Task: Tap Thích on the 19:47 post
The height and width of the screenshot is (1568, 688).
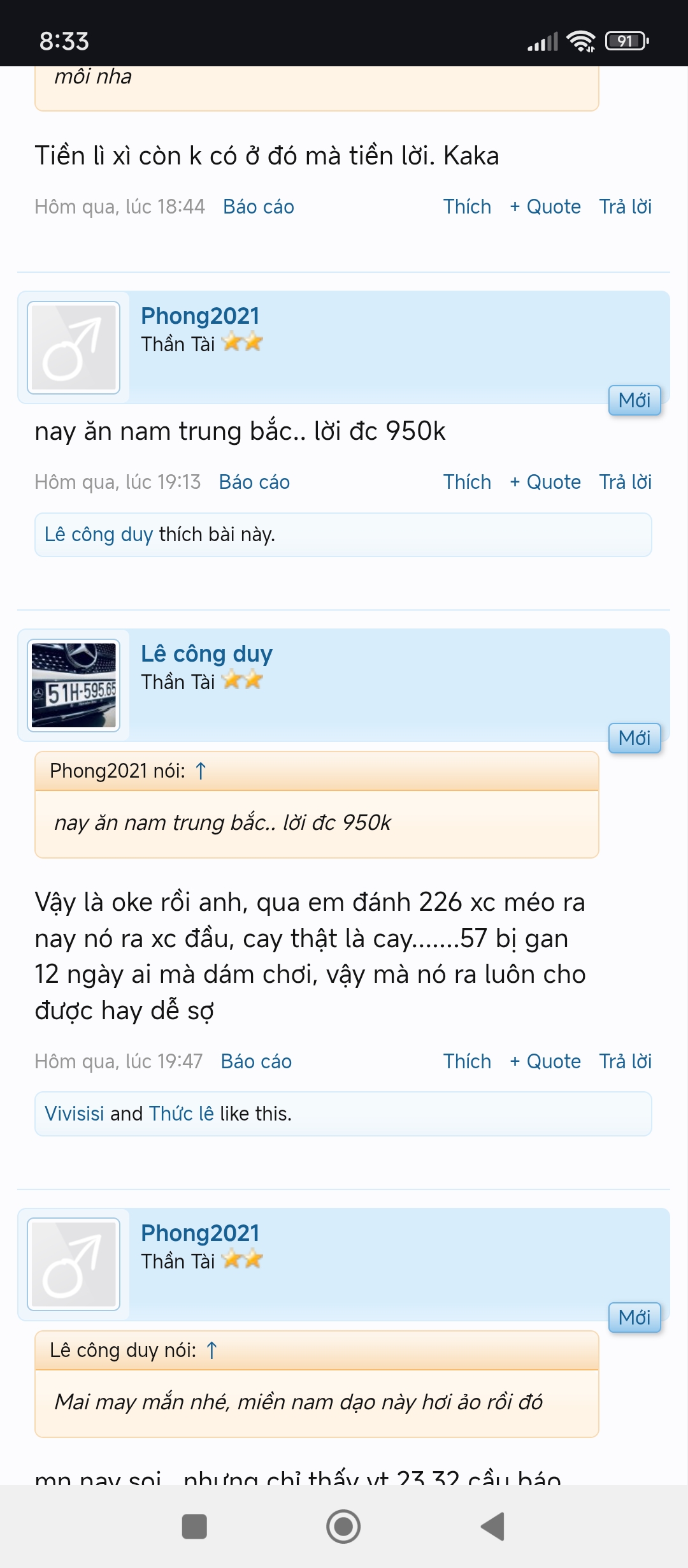Action: (467, 1061)
